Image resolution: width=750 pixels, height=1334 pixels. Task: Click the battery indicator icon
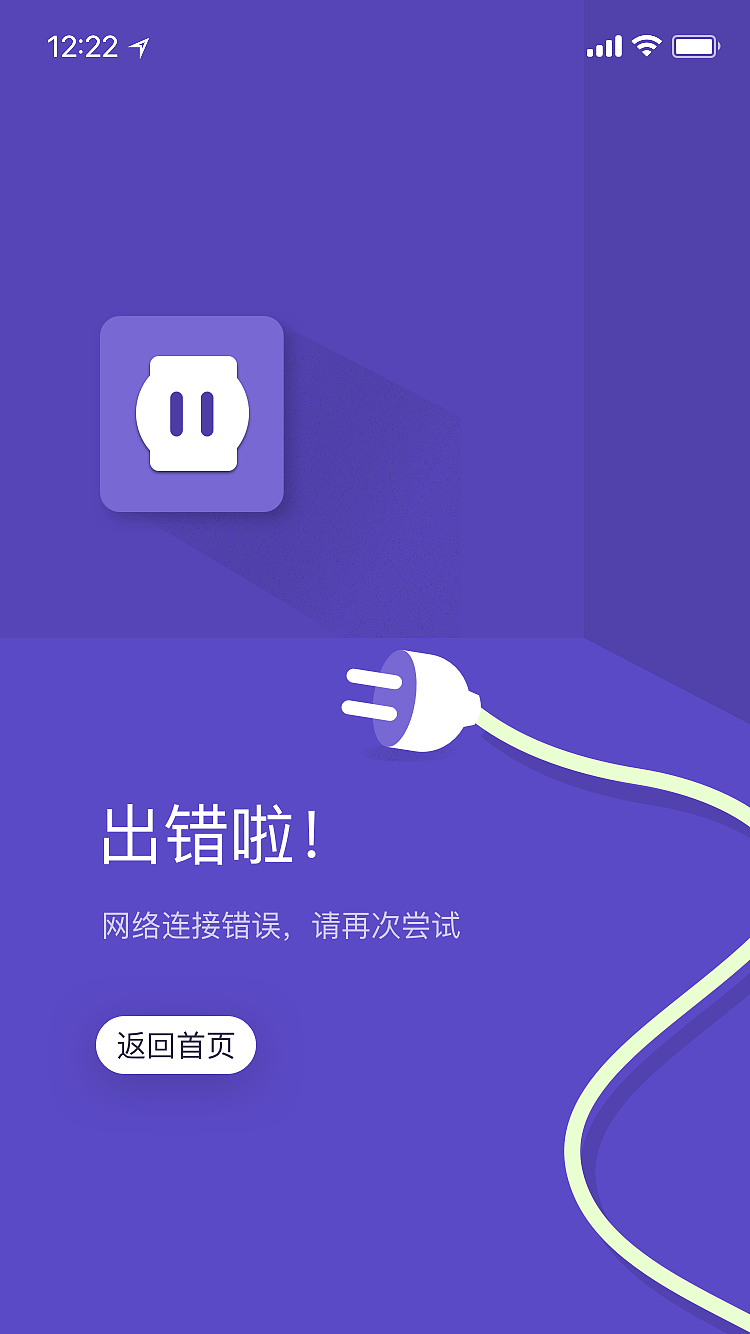pyautogui.click(x=694, y=45)
